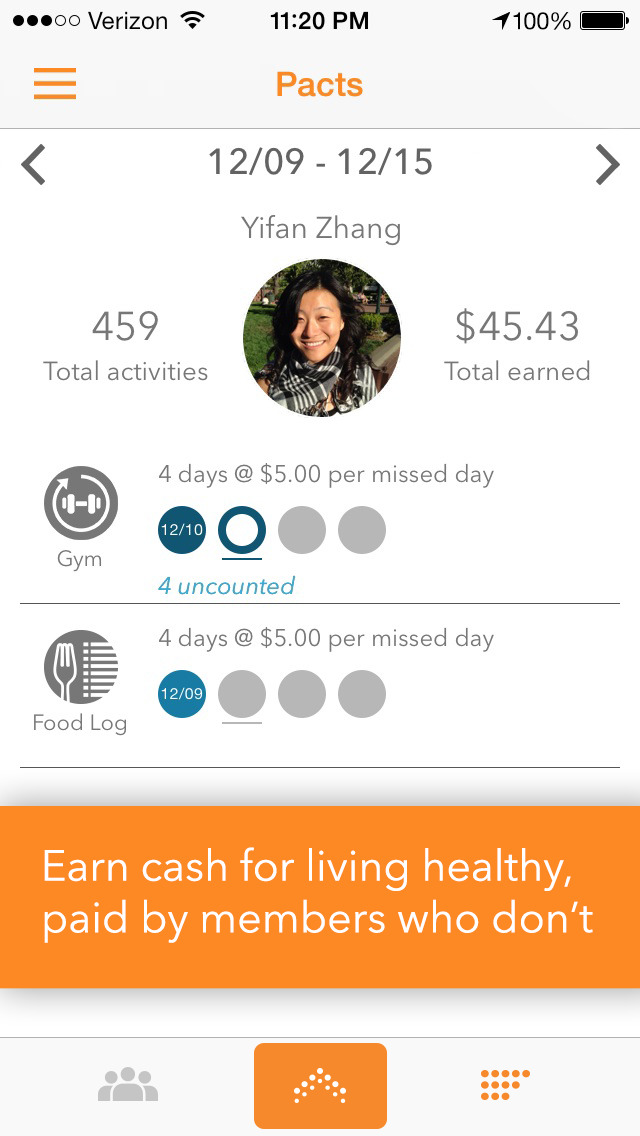Open Yifan Zhang's profile photo
Image resolution: width=640 pixels, height=1136 pixels.
click(321, 338)
